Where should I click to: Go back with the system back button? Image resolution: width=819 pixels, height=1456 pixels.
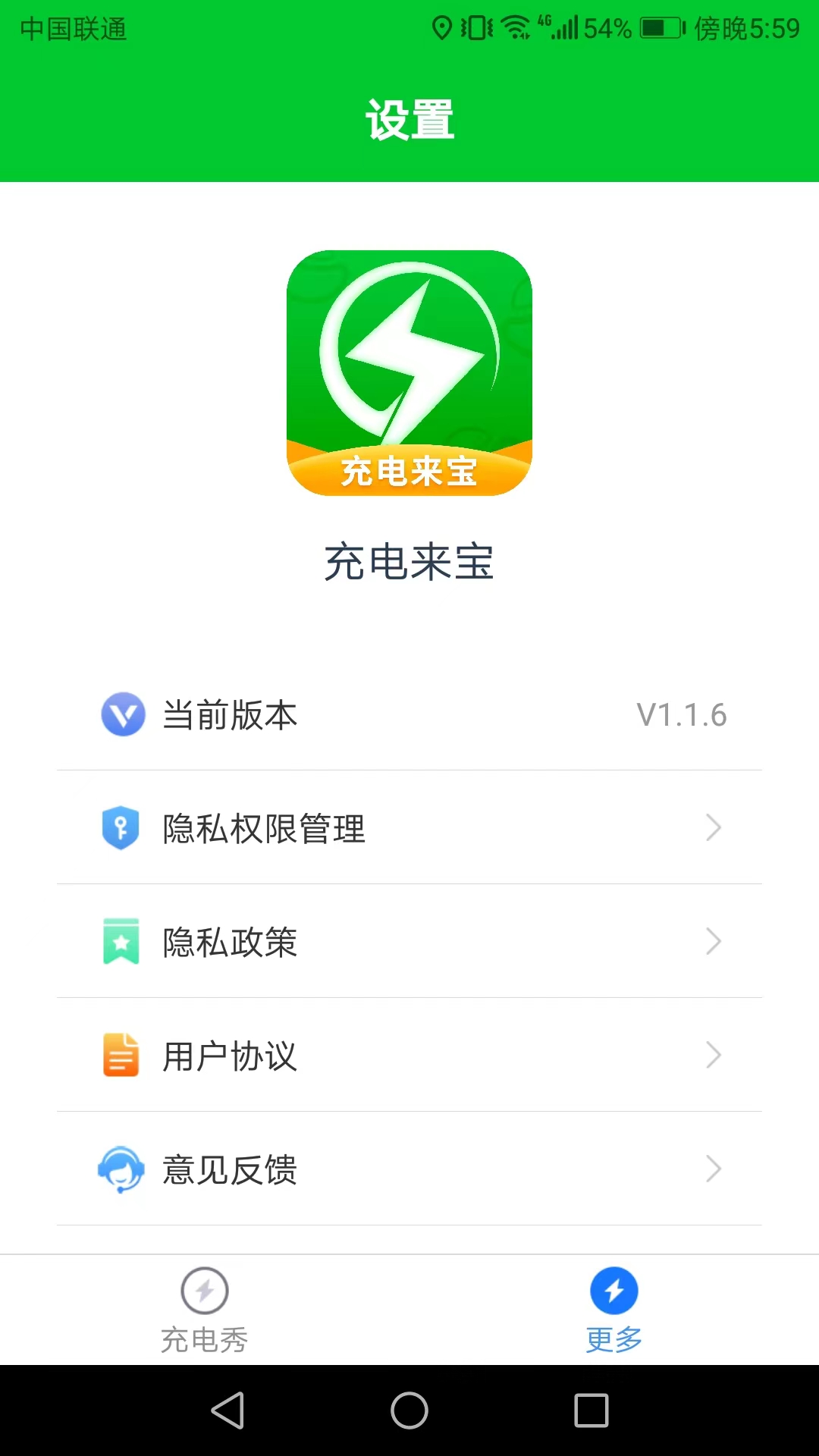pos(227,1410)
